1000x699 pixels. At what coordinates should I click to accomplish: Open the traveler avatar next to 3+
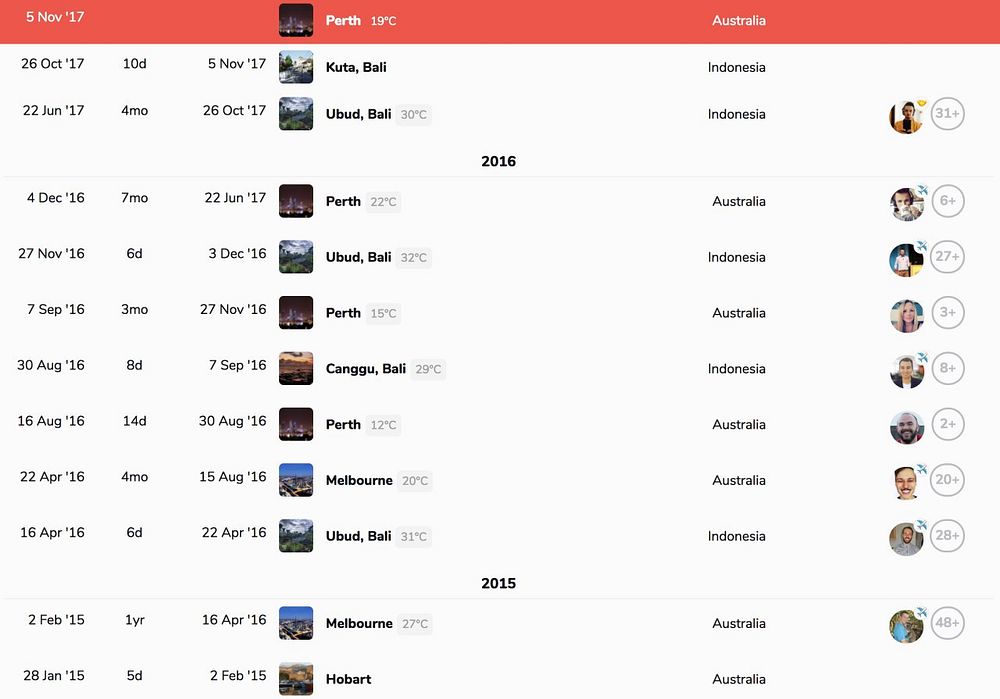point(906,315)
